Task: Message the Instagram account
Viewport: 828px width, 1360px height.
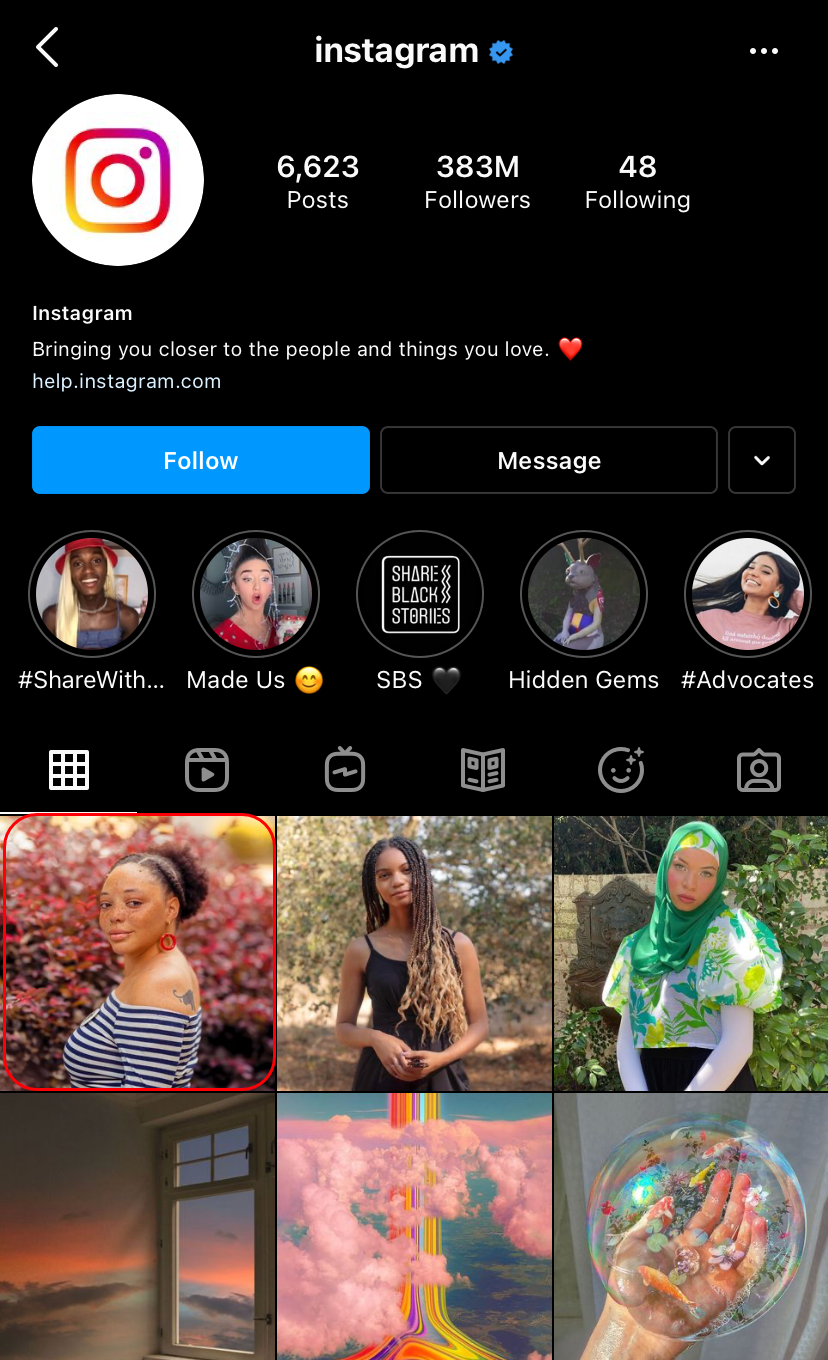Action: click(549, 460)
